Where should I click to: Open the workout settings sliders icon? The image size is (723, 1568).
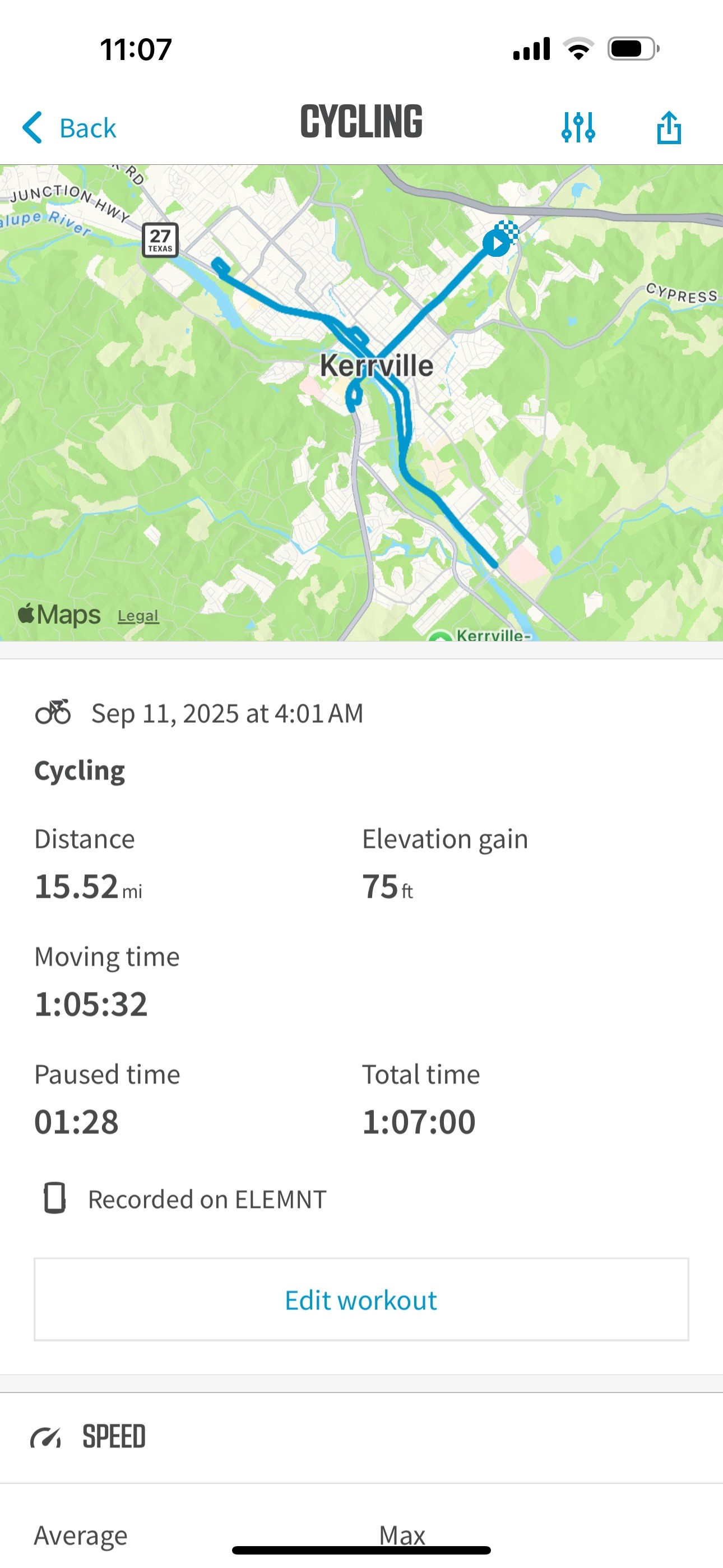click(577, 127)
